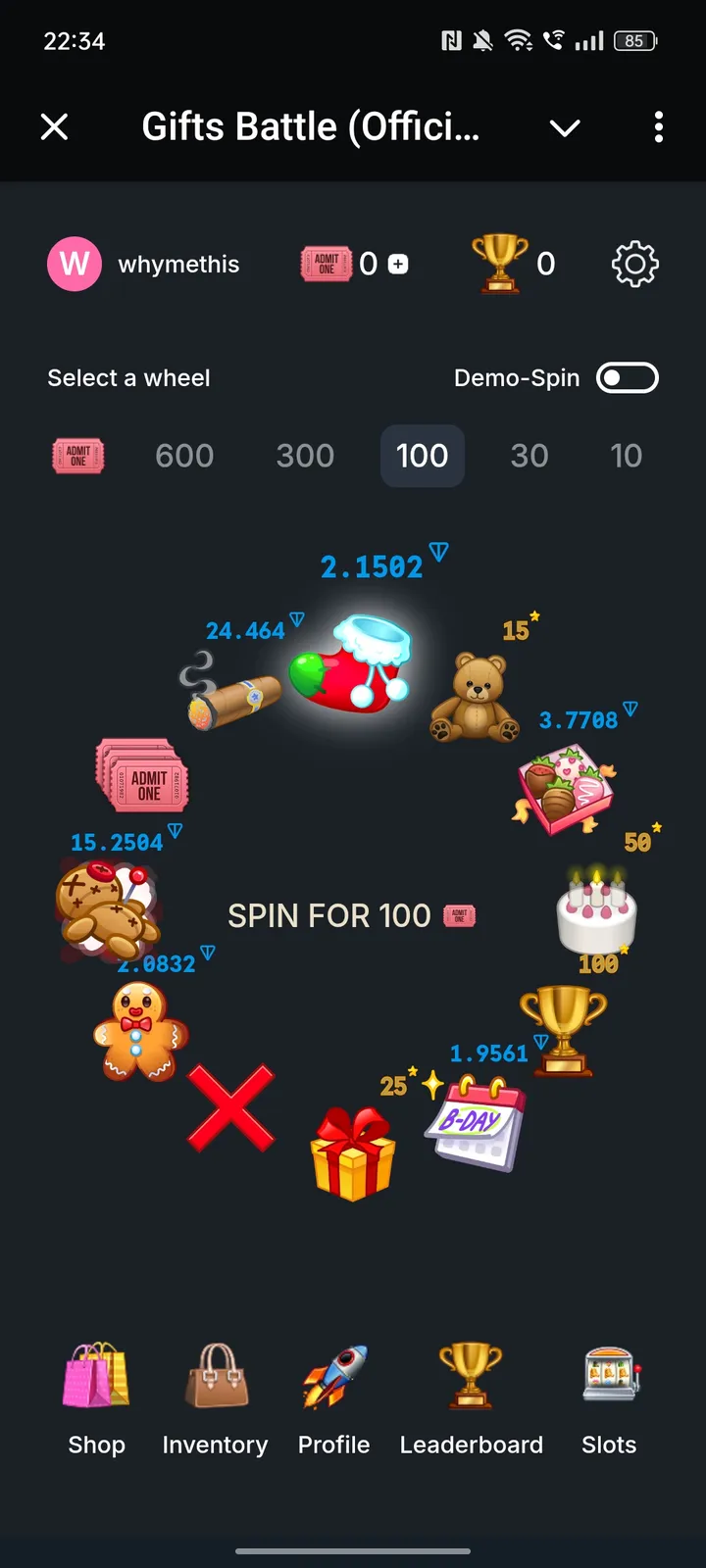
Task: Switch to the 600 ticket wheel
Action: pyautogui.click(x=183, y=456)
